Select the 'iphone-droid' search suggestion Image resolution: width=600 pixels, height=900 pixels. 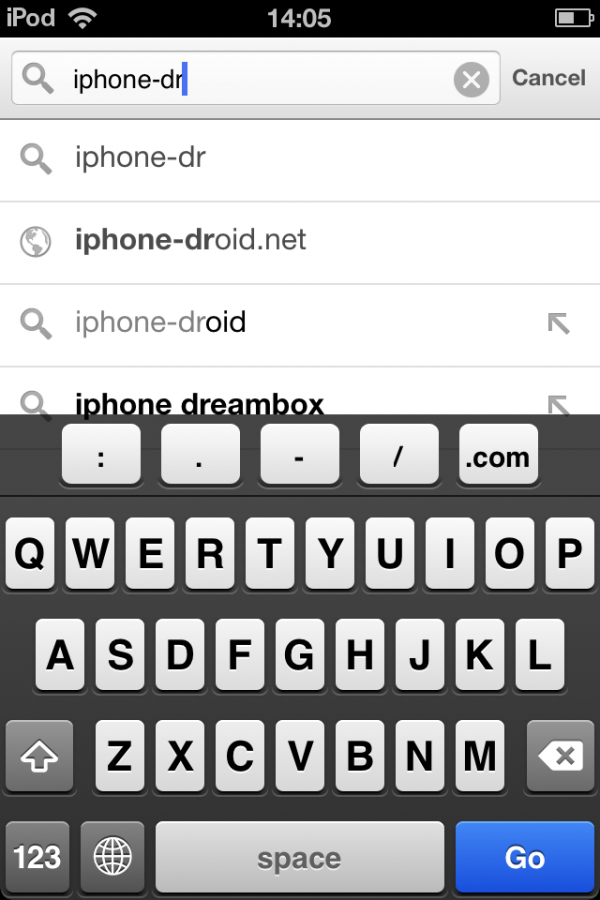pyautogui.click(x=160, y=322)
